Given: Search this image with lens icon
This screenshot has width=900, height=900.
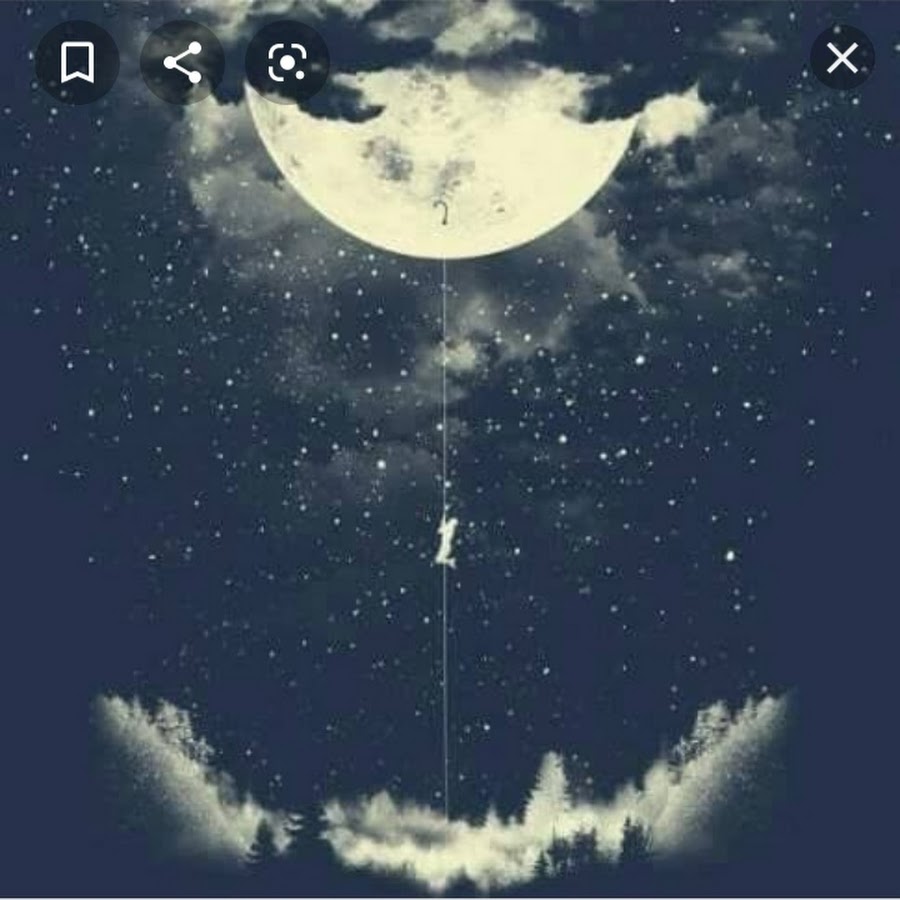Looking at the screenshot, I should 287,63.
